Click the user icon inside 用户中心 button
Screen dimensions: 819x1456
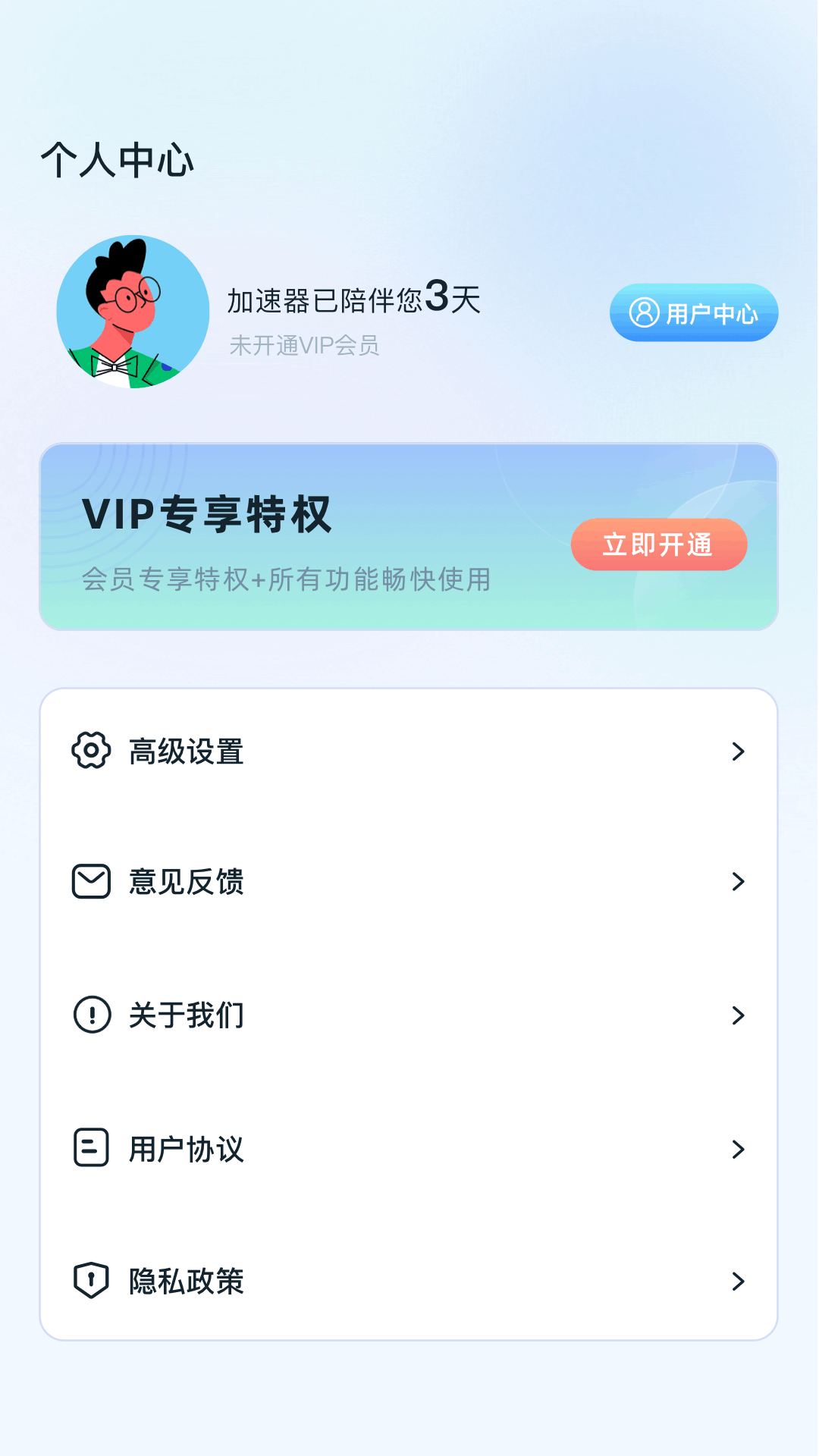[x=644, y=312]
